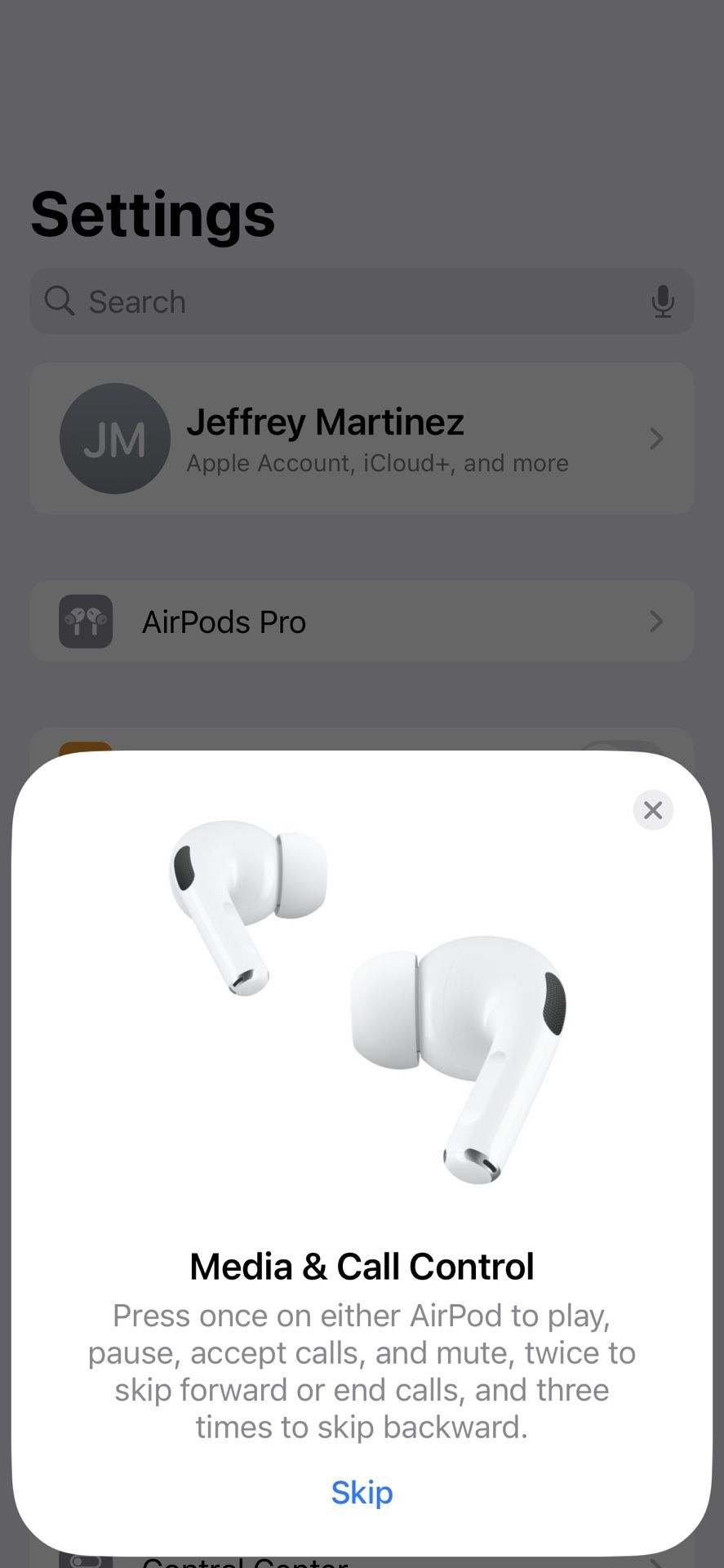This screenshot has width=724, height=1568.
Task: Tap the magnifying glass in the search bar
Action: pyautogui.click(x=59, y=301)
